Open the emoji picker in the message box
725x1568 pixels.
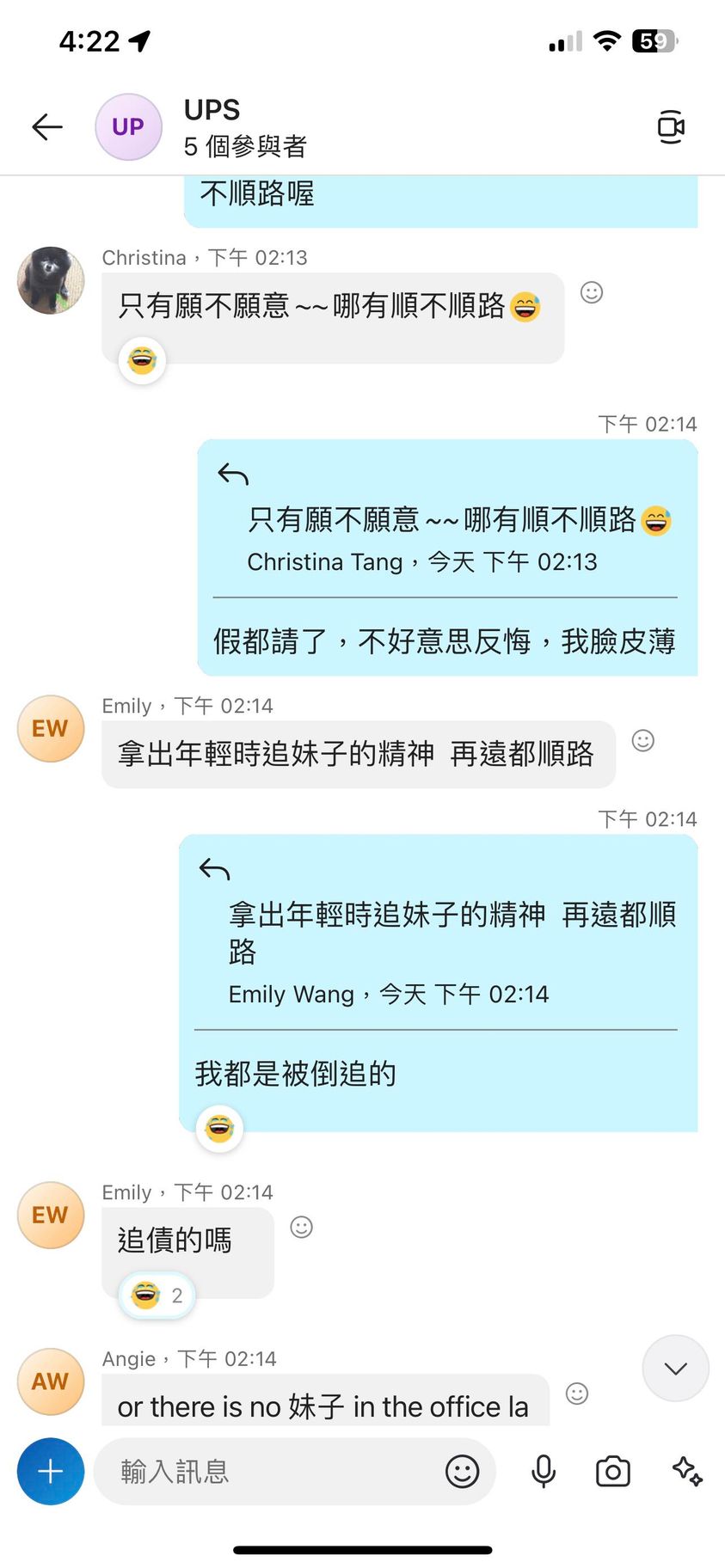point(462,1472)
